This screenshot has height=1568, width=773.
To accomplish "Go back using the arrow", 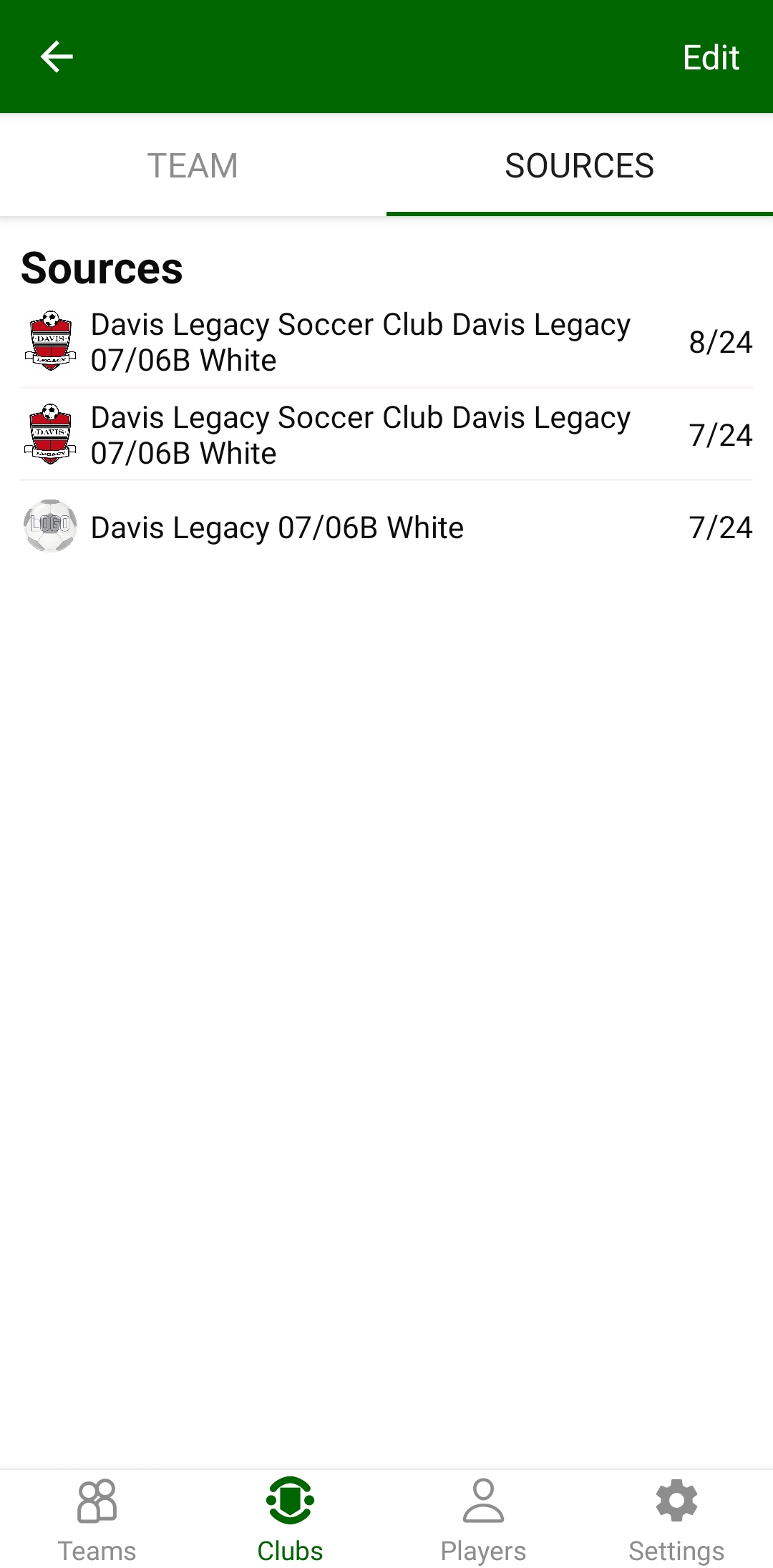I will [57, 57].
